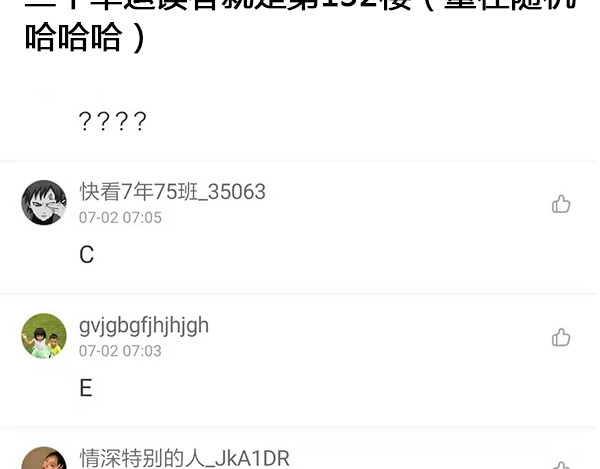The height and width of the screenshot is (469, 600).
Task: Open gvjgbgfjhjhjgh's profile avatar
Action: pos(44,336)
